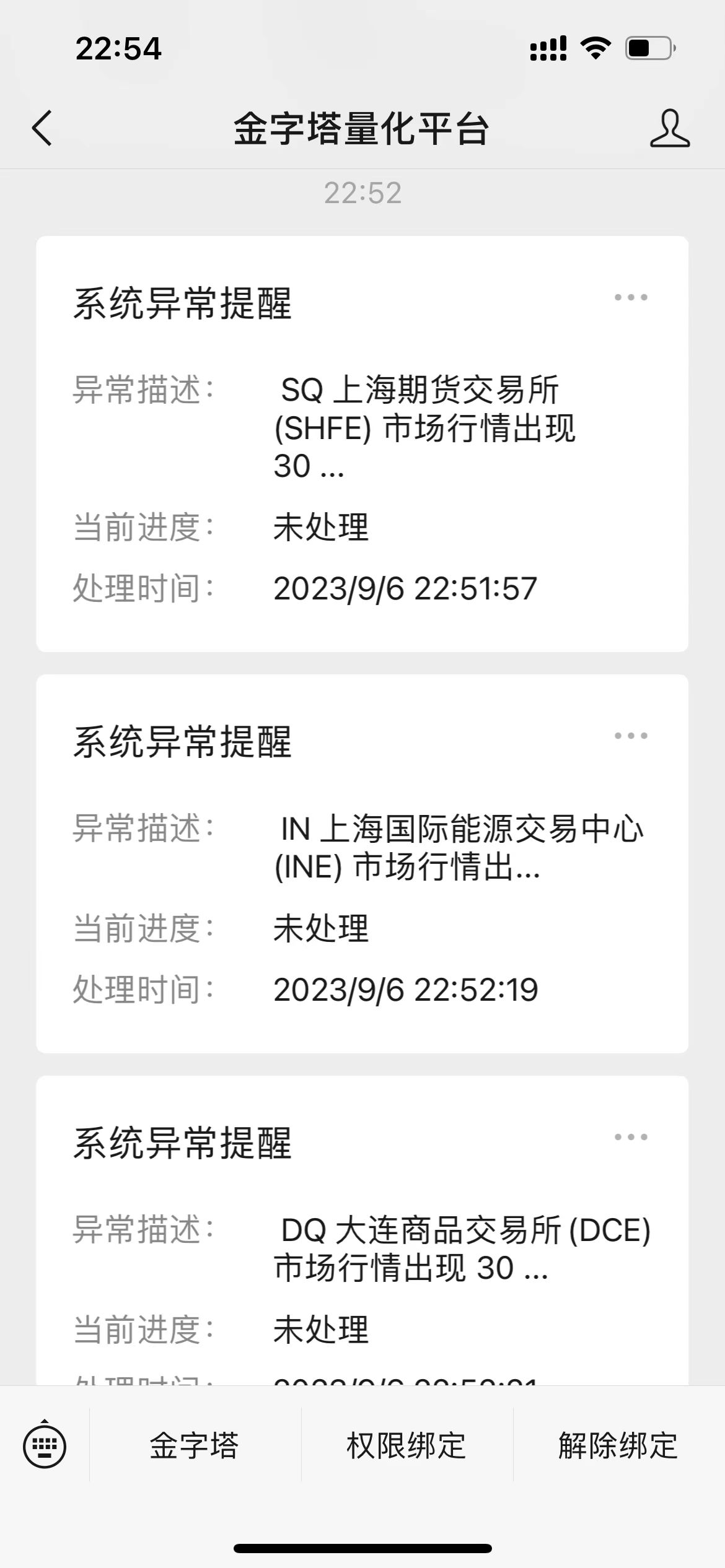Open more options on the SHFE alert
The image size is (725, 1568).
631,297
